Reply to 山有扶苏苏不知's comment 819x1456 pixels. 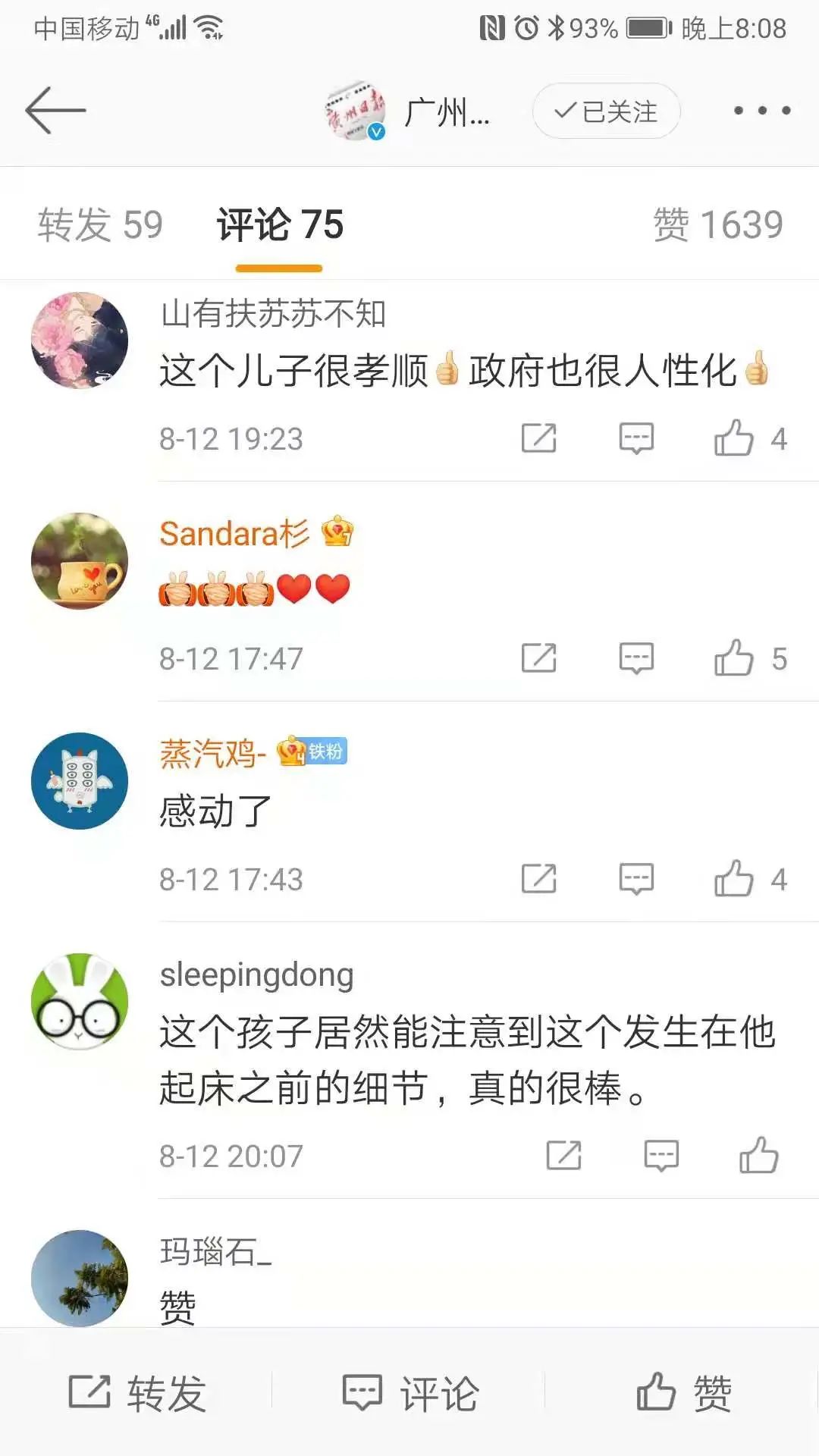point(636,438)
